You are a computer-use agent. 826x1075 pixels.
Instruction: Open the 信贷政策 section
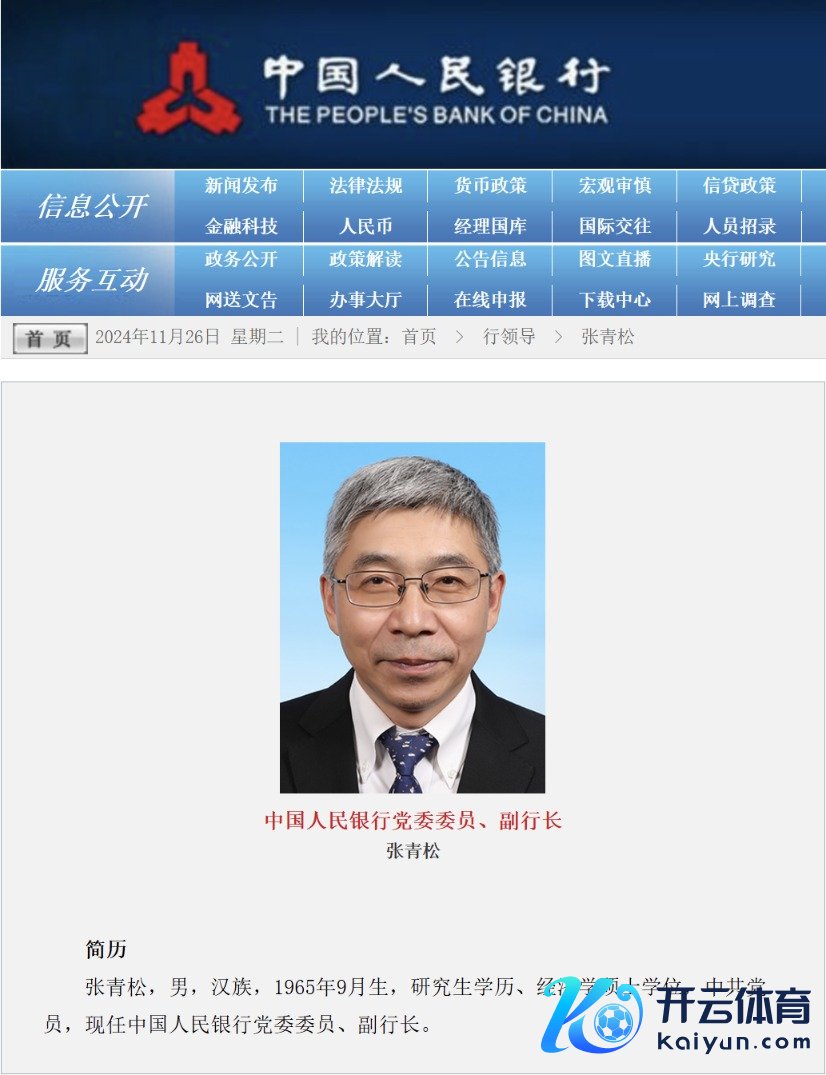point(739,186)
